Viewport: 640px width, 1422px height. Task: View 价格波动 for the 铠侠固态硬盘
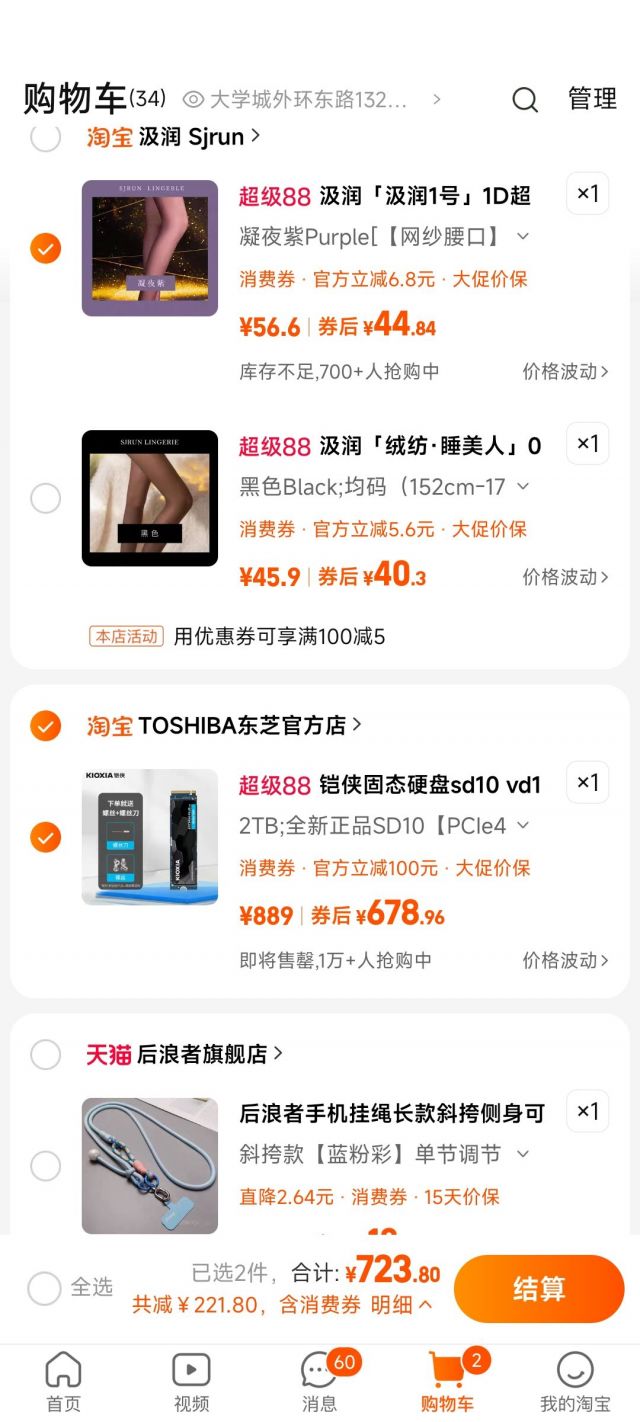pyautogui.click(x=565, y=960)
